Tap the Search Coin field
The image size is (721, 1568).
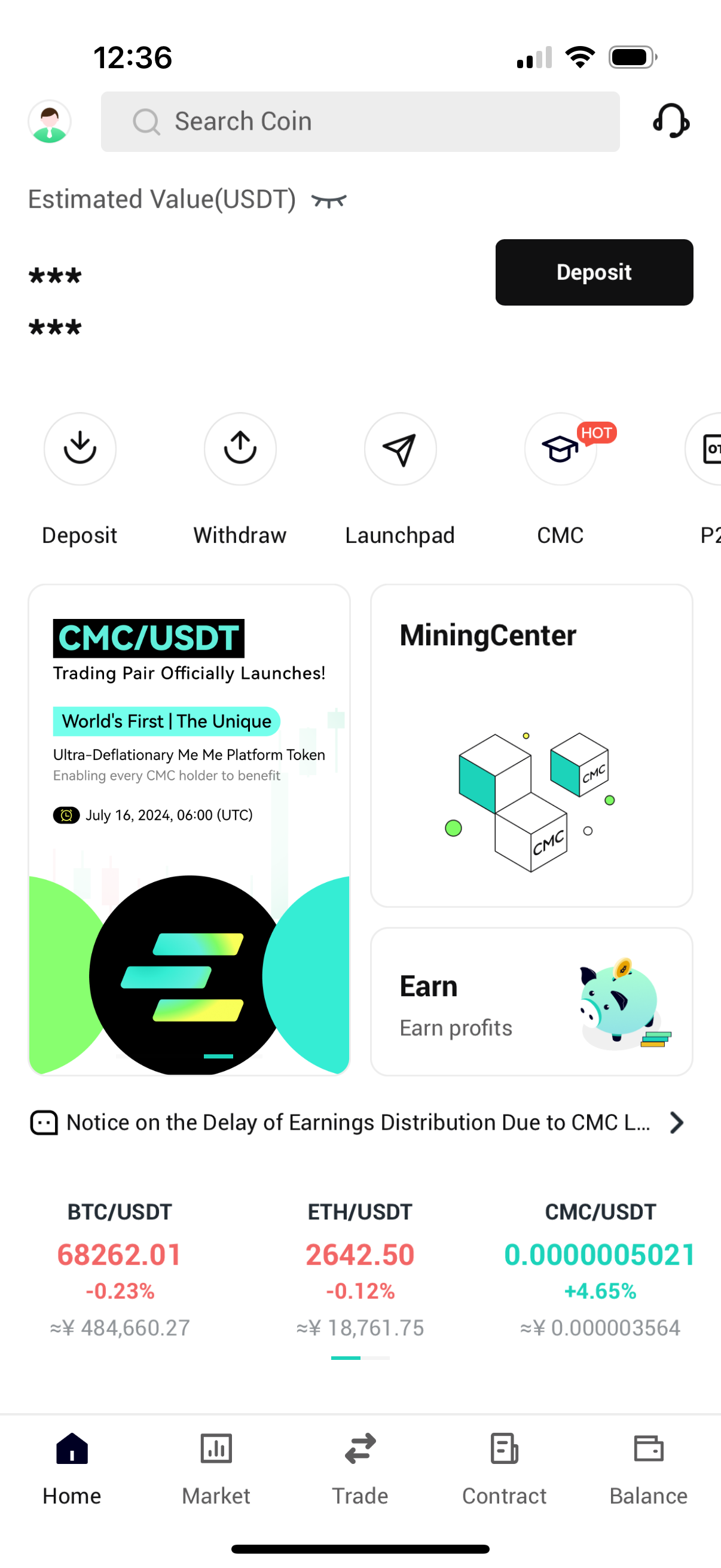360,122
